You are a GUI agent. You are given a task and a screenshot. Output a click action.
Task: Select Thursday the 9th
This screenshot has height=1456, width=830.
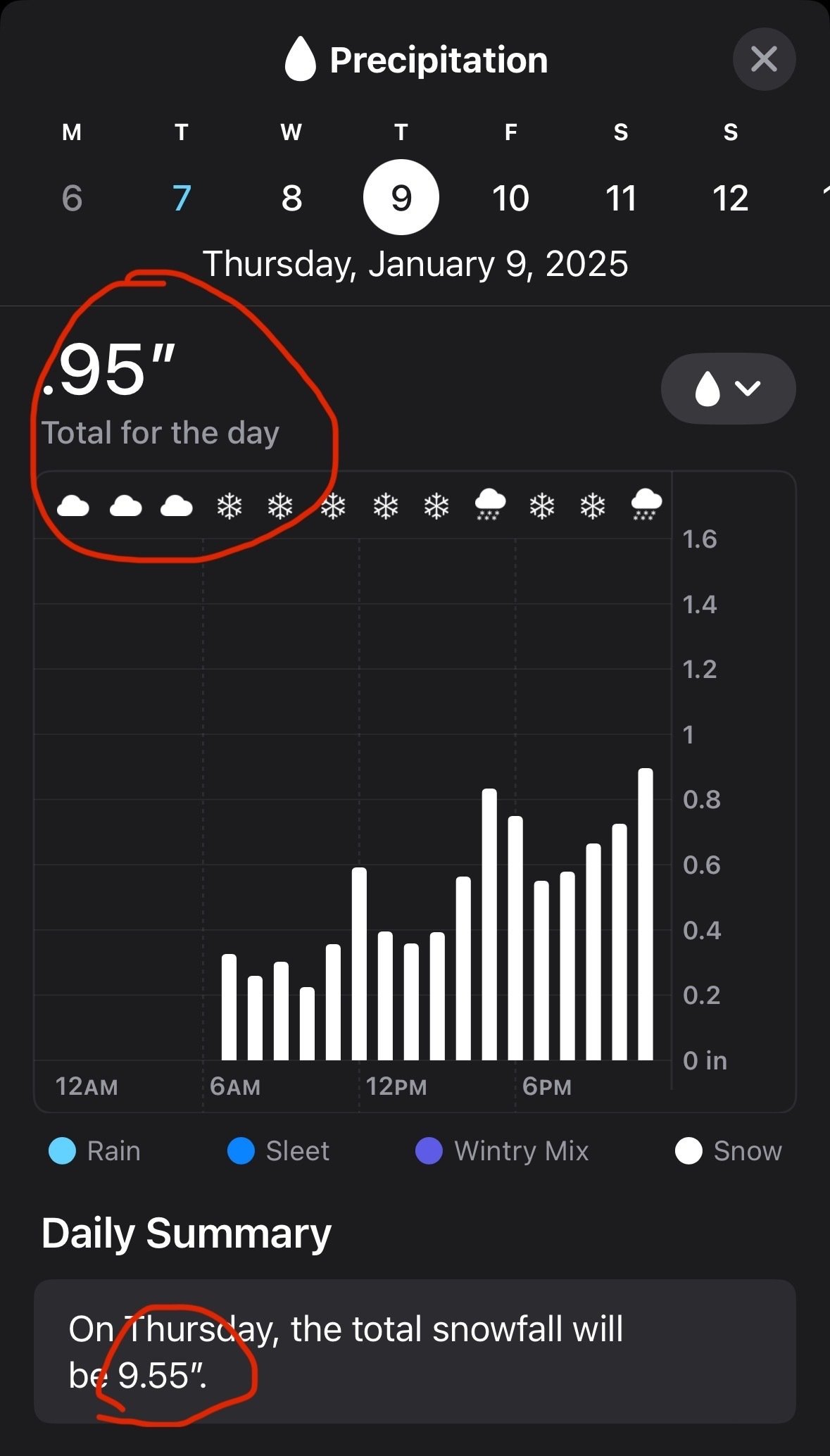(x=401, y=197)
